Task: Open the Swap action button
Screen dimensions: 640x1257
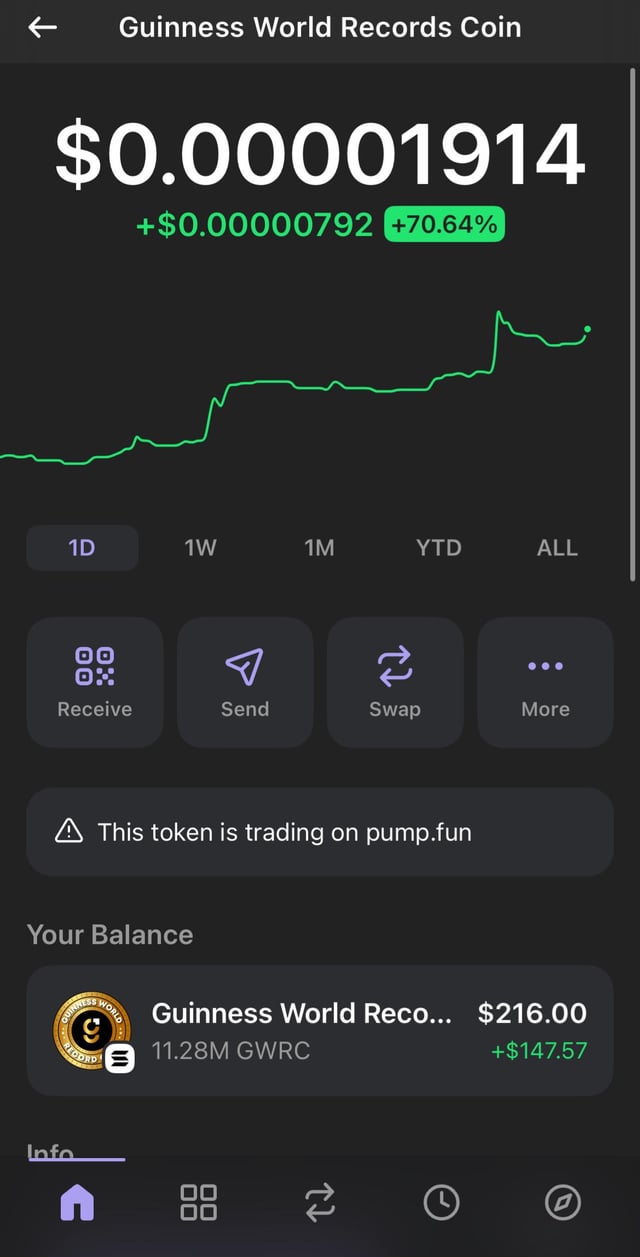Action: click(395, 682)
